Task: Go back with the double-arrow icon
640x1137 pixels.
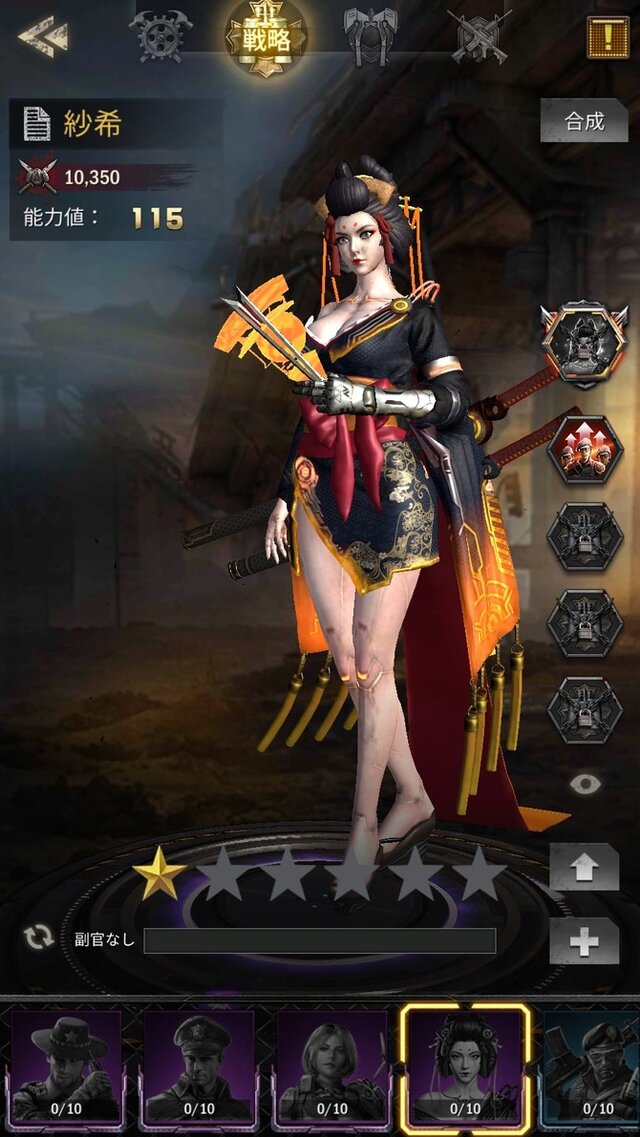Action: coord(43,37)
